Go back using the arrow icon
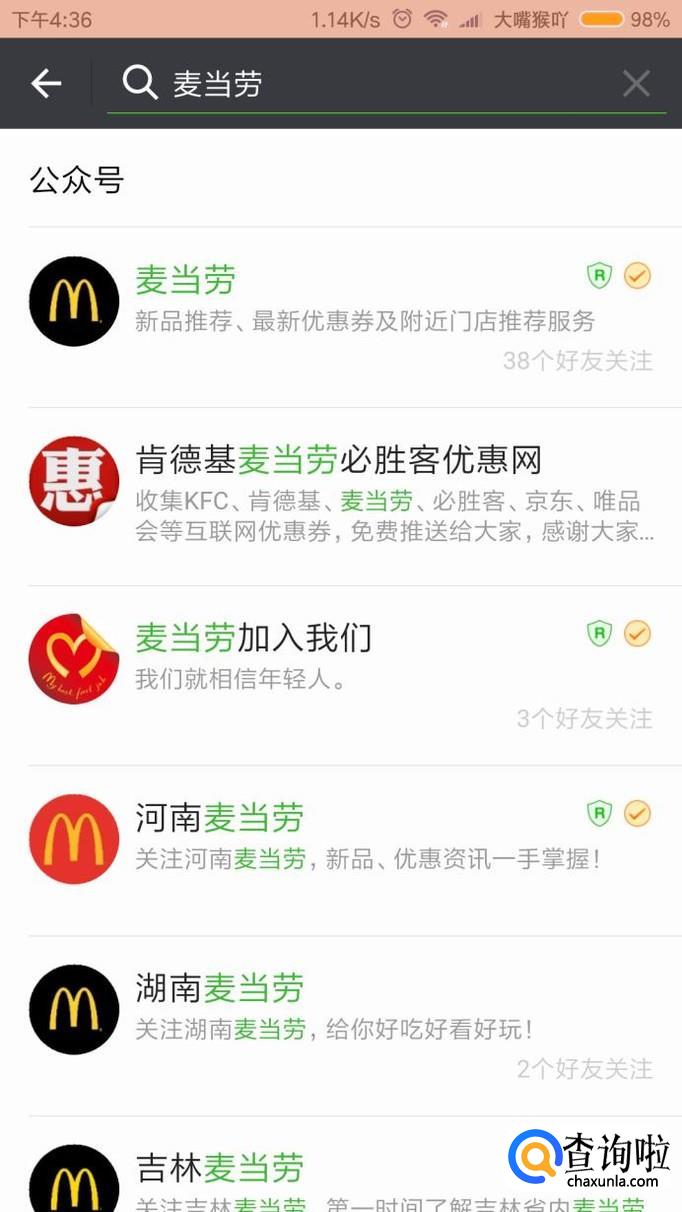682x1212 pixels. pyautogui.click(x=46, y=84)
